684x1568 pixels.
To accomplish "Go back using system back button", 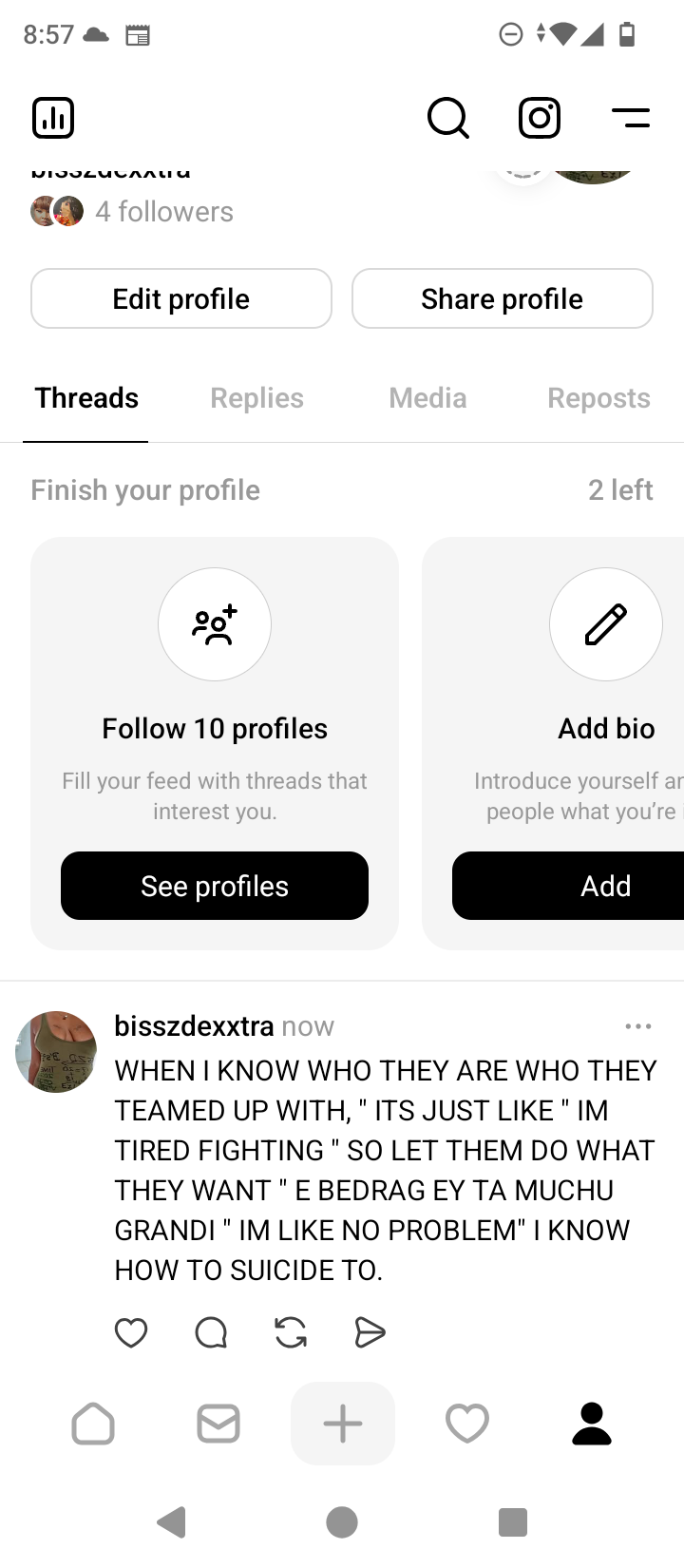I will pyautogui.click(x=172, y=1522).
